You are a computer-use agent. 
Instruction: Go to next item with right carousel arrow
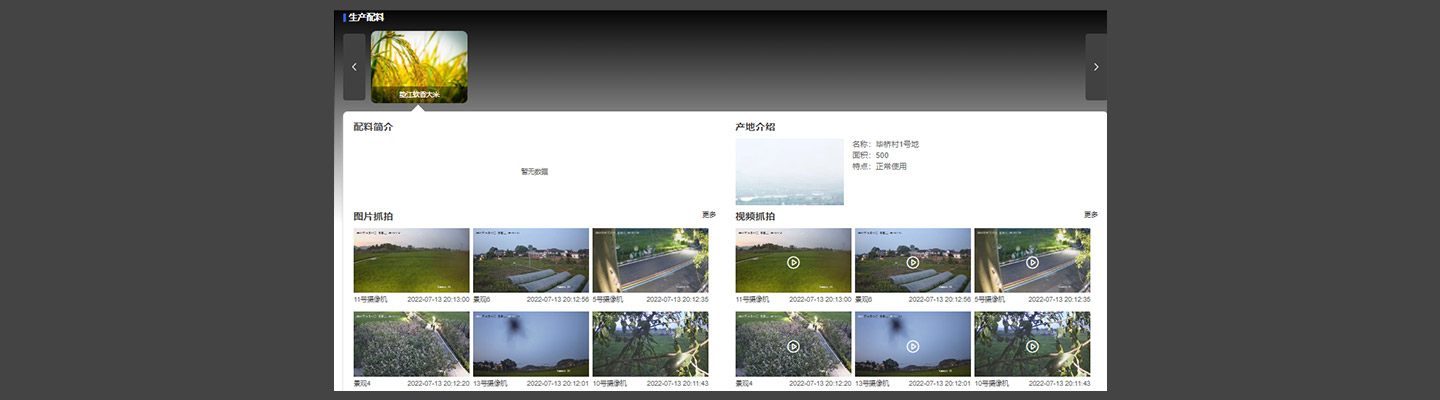click(1096, 67)
